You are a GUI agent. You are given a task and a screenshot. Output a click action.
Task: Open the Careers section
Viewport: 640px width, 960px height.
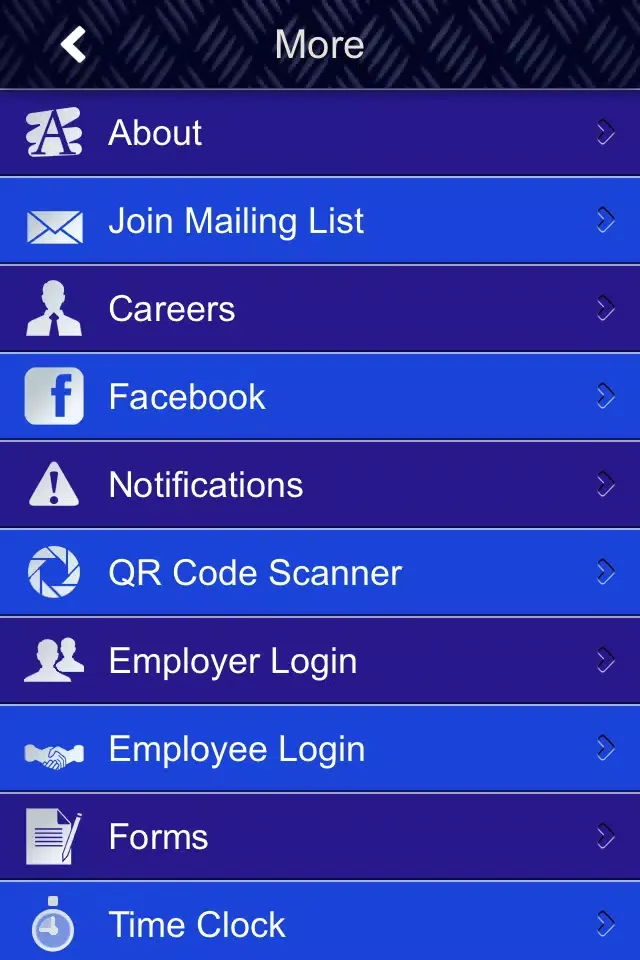[x=320, y=309]
